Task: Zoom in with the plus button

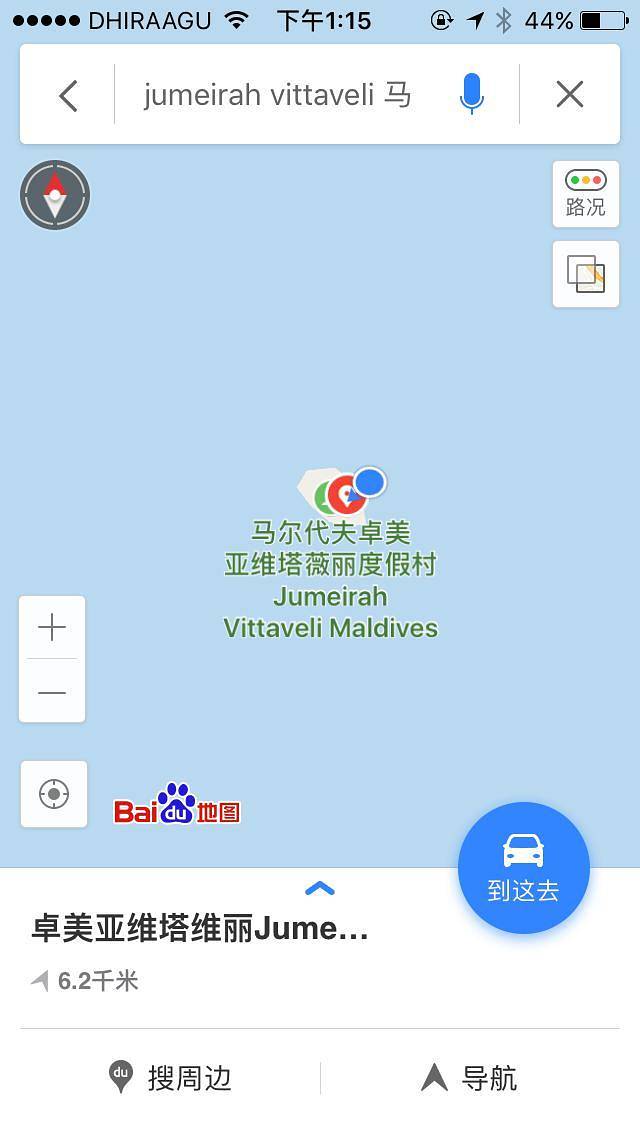Action: point(52,627)
